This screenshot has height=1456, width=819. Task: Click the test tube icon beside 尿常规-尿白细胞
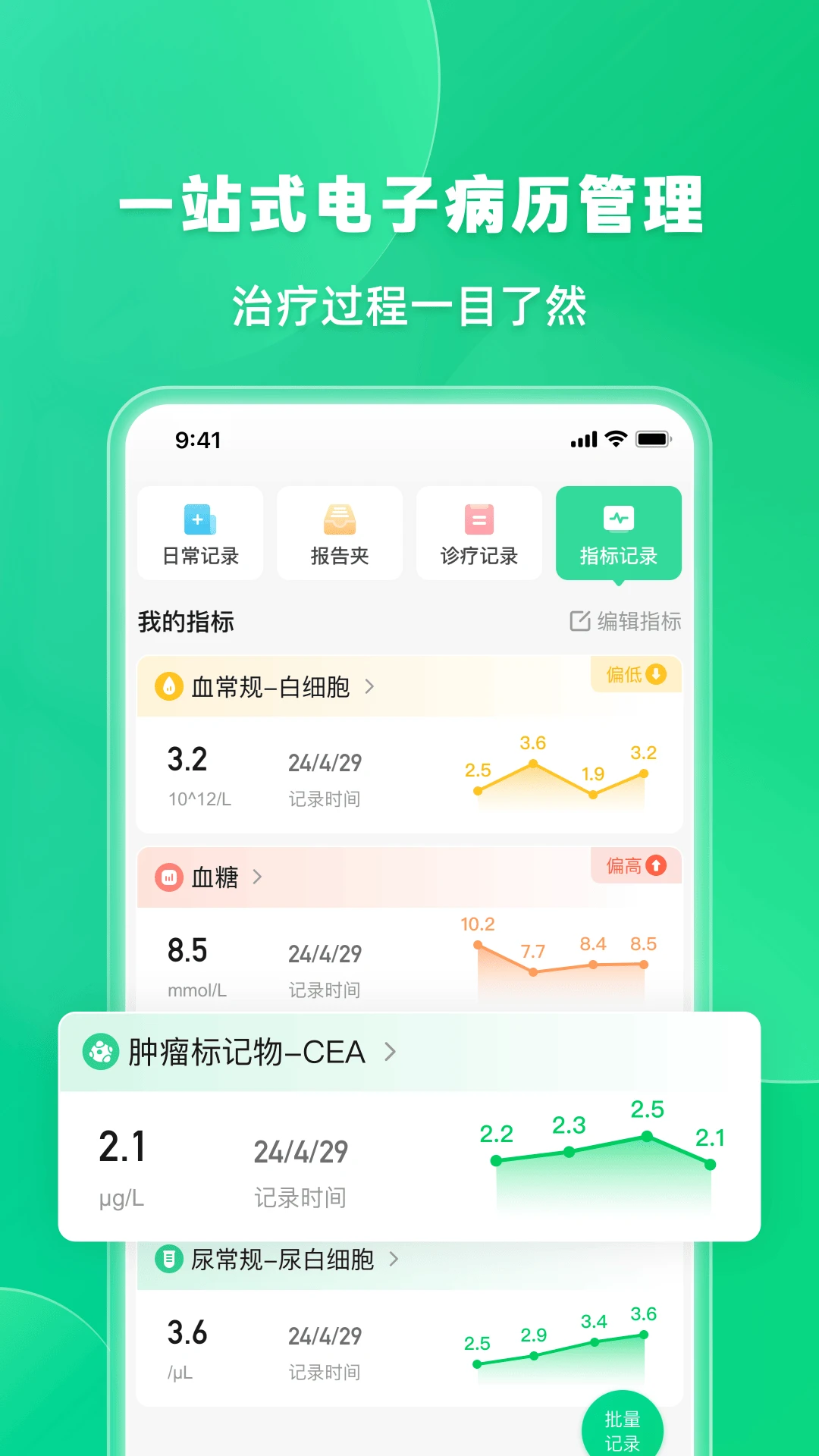pos(171,1259)
